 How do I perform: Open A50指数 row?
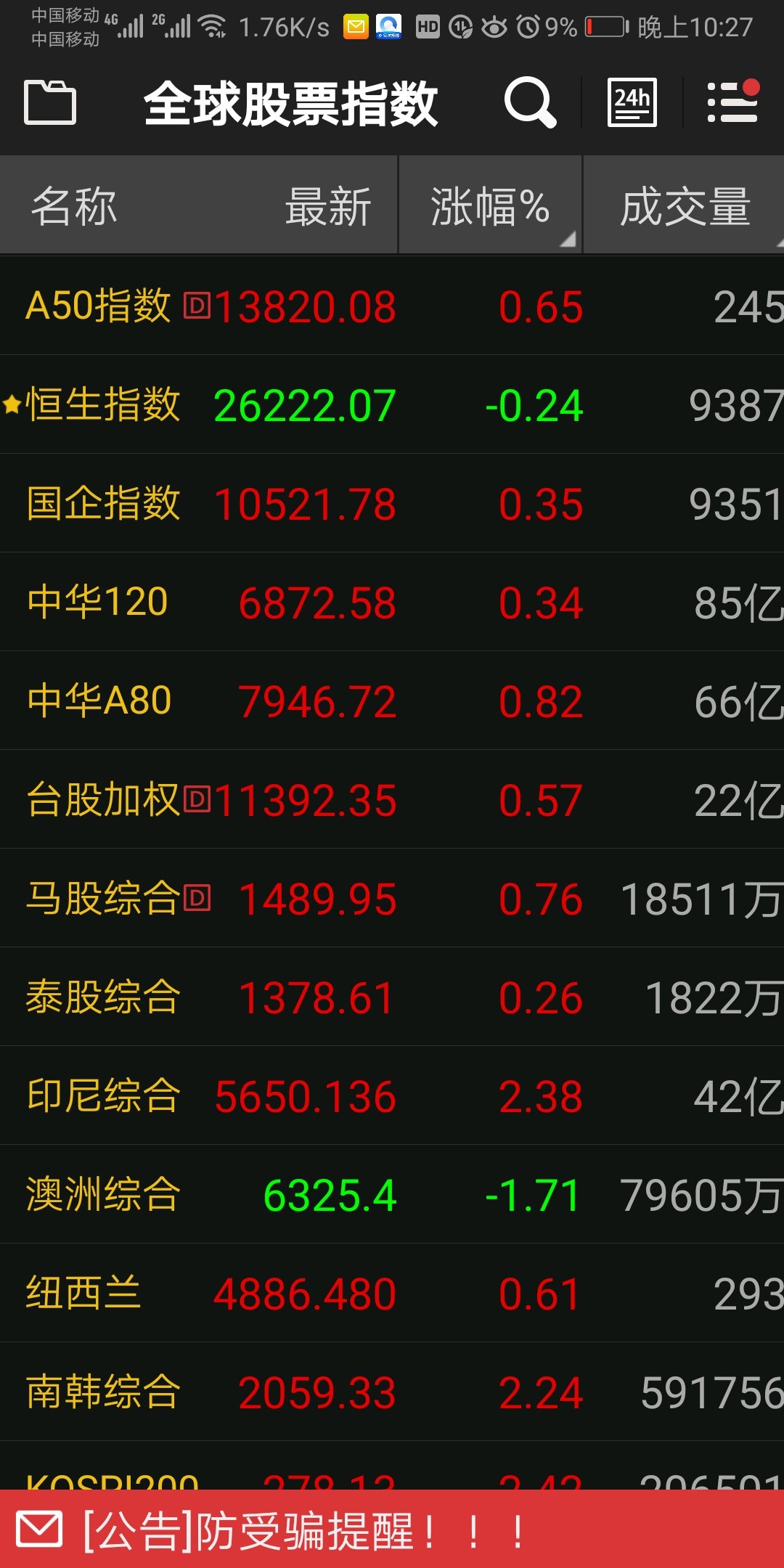[392, 306]
